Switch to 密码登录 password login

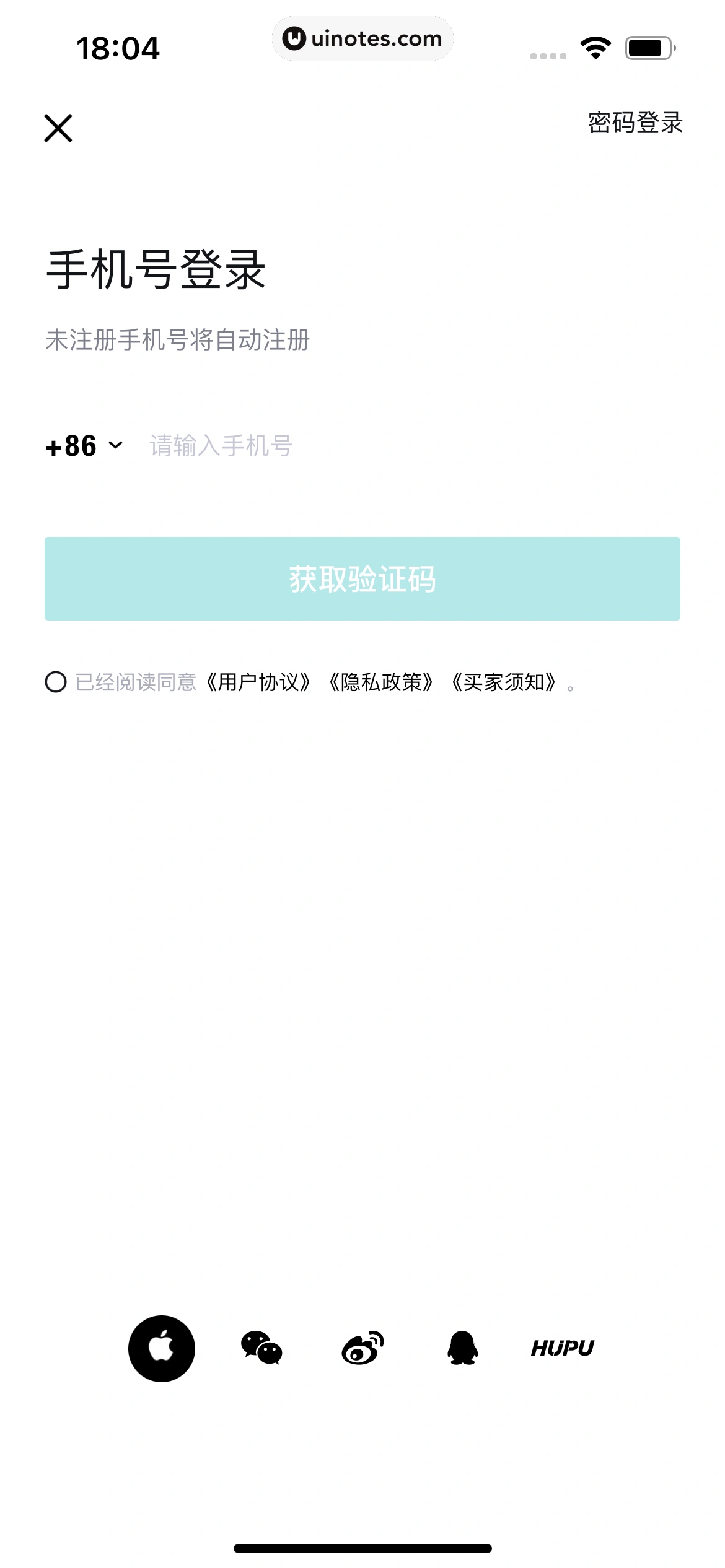635,124
